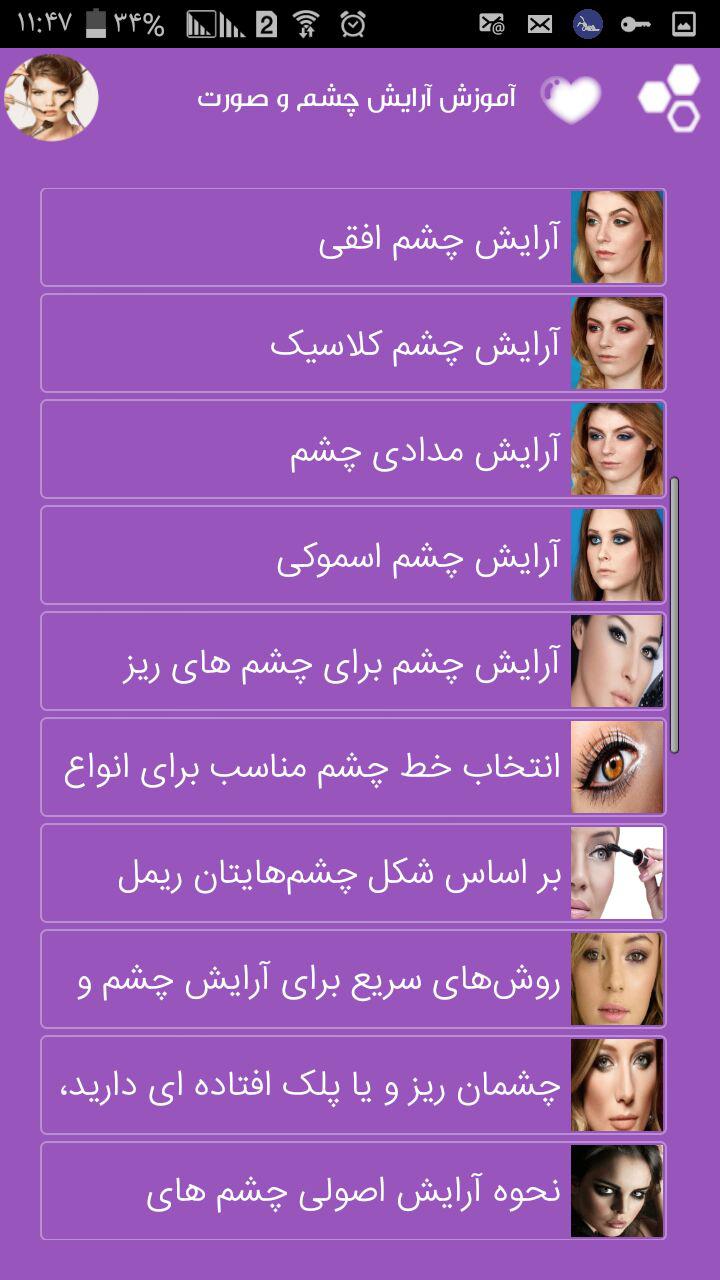
Task: Select روش‌های سریع برای آرایش چشم
Action: (x=353, y=979)
